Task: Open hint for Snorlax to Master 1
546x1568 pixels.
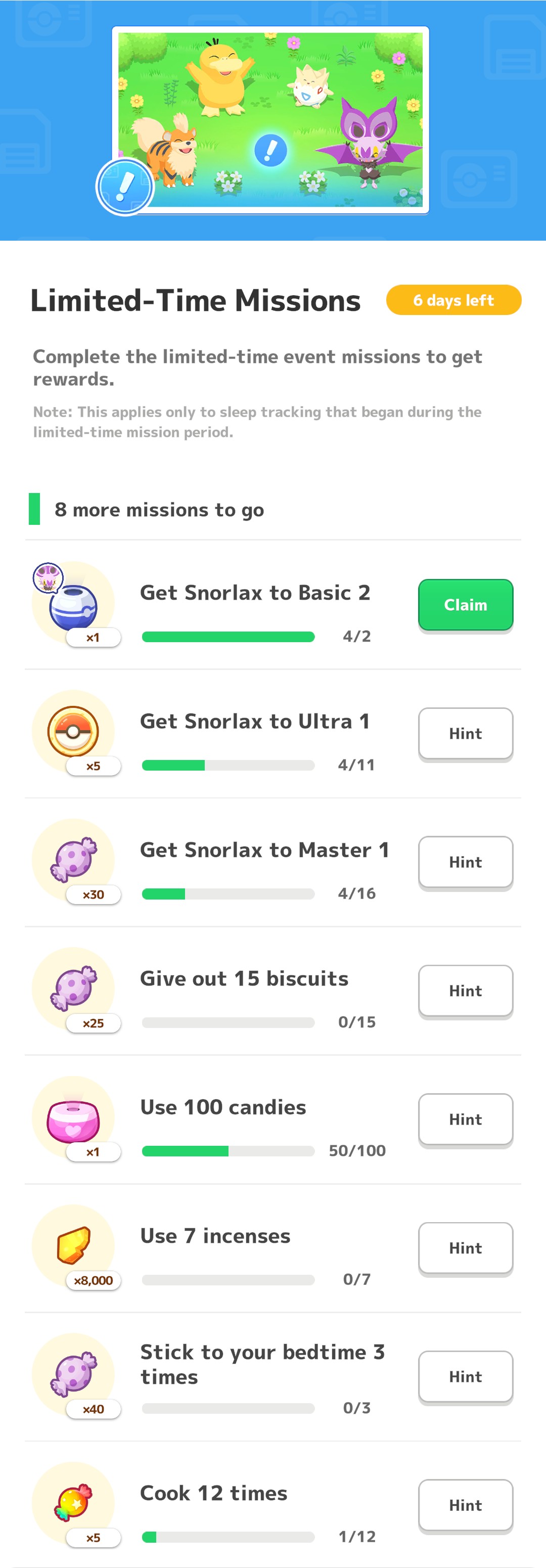Action: pos(465,862)
